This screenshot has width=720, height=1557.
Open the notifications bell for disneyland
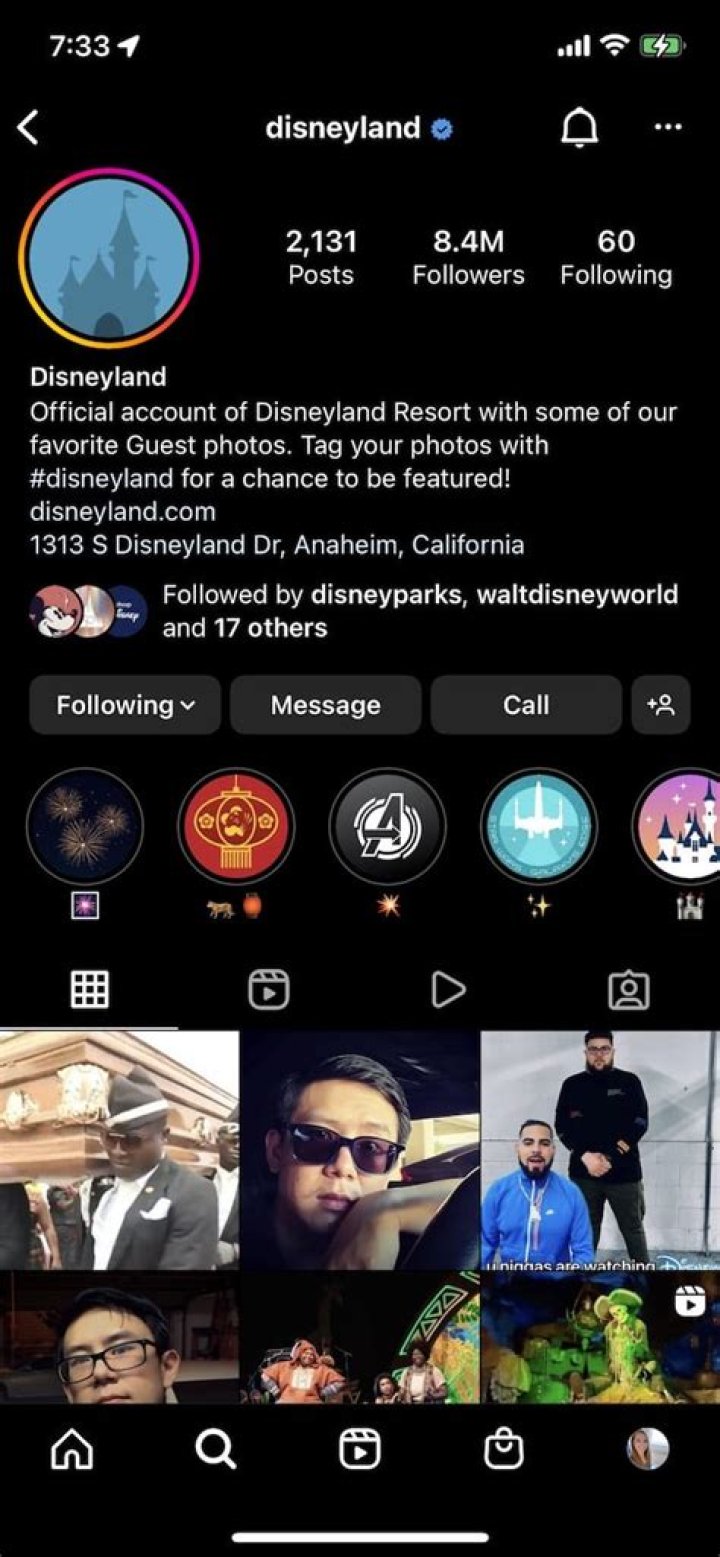click(x=579, y=128)
